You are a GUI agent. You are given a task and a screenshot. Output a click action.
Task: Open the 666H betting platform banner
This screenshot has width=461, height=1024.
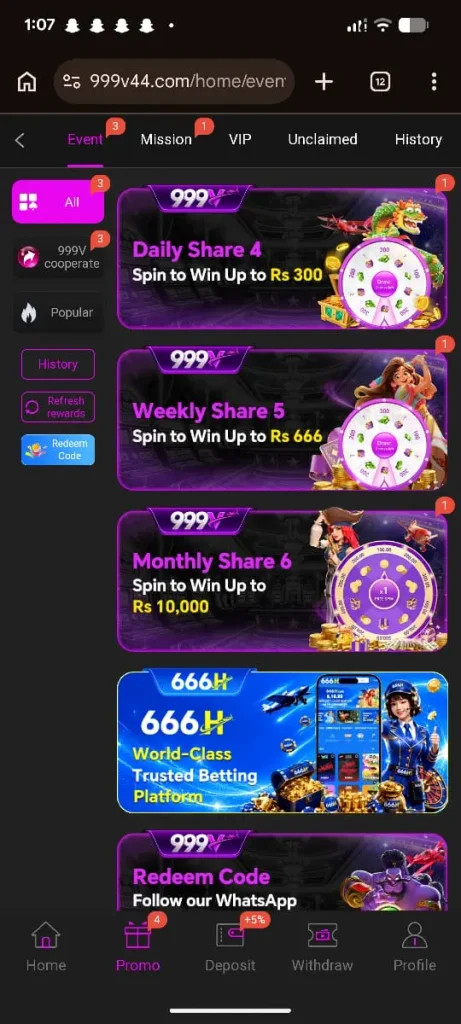(282, 742)
